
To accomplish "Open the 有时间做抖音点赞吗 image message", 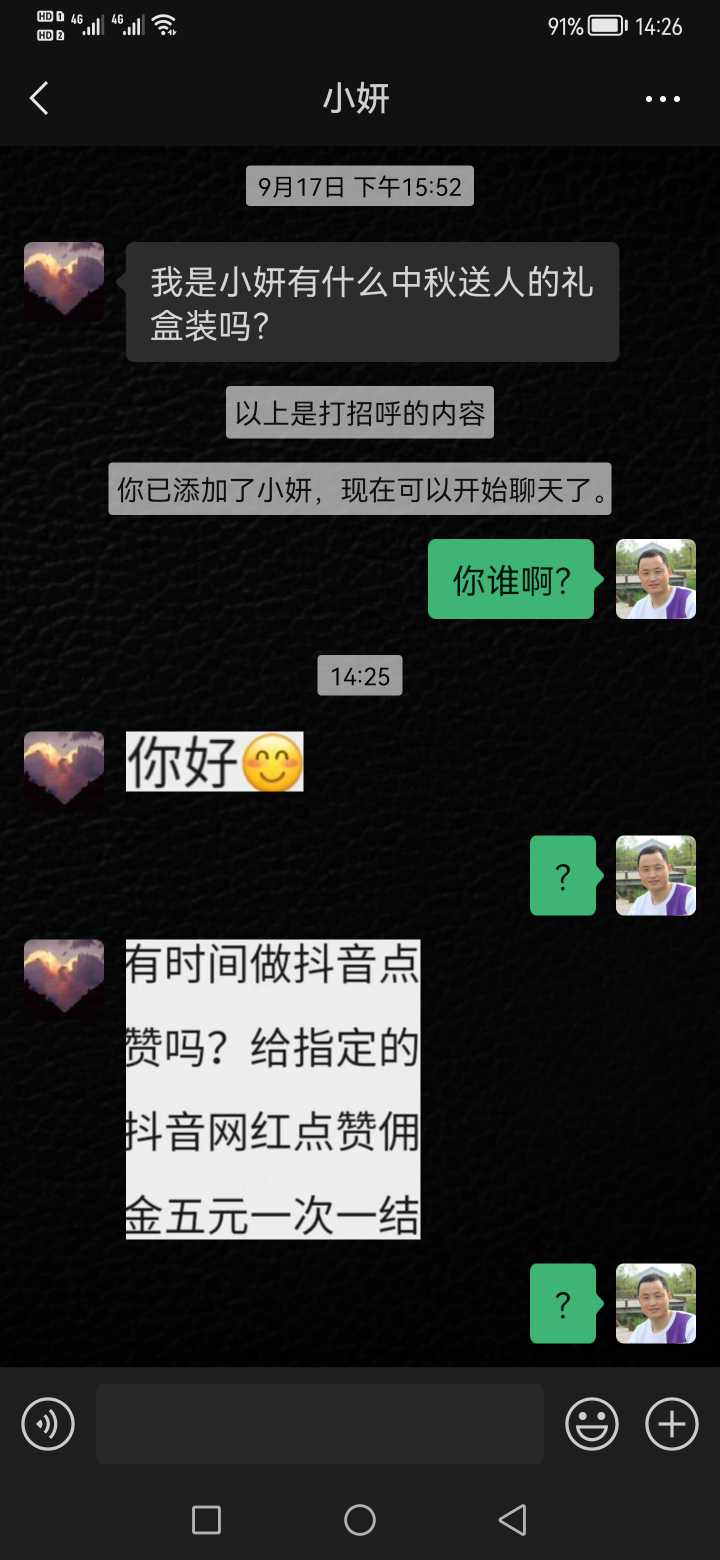I will (x=273, y=1089).
